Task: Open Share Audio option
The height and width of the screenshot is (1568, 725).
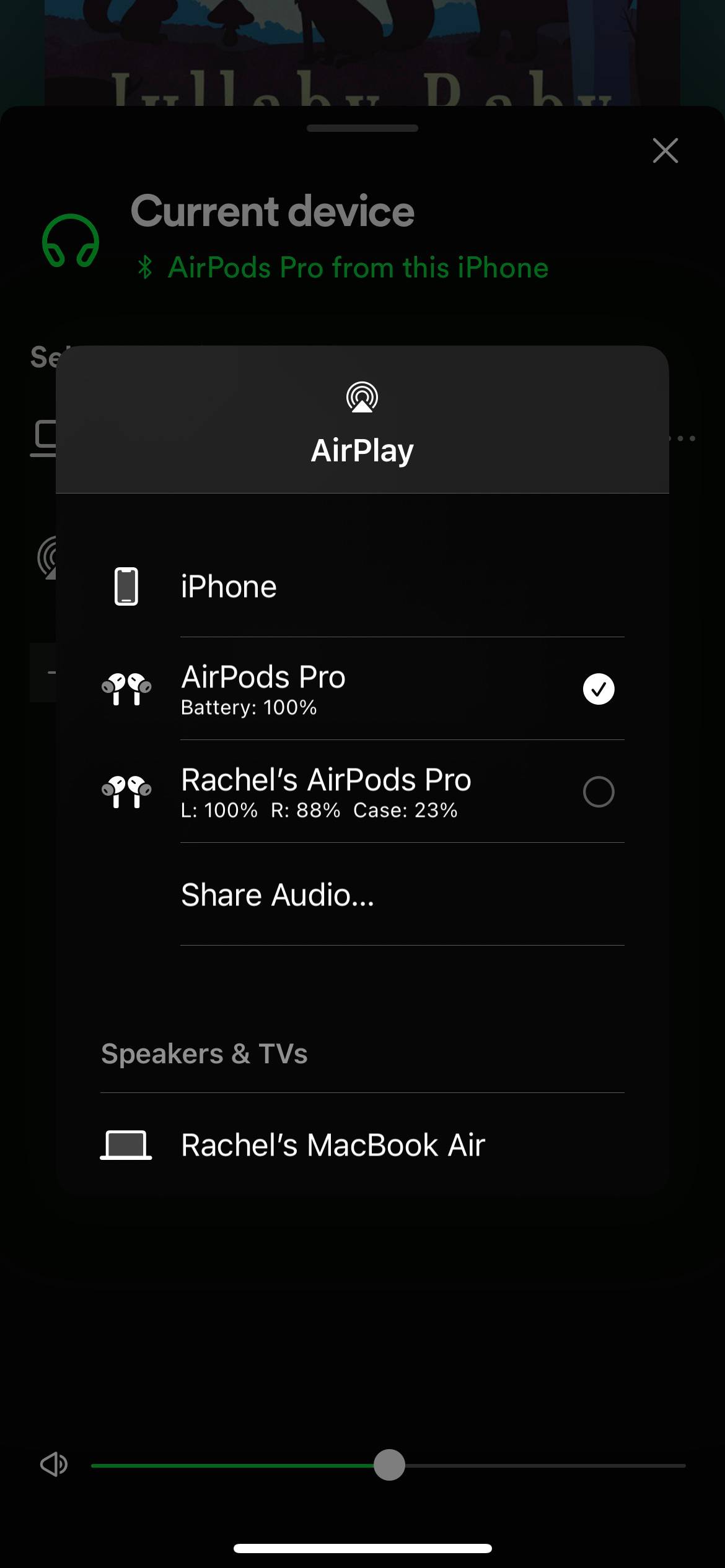Action: tap(278, 894)
